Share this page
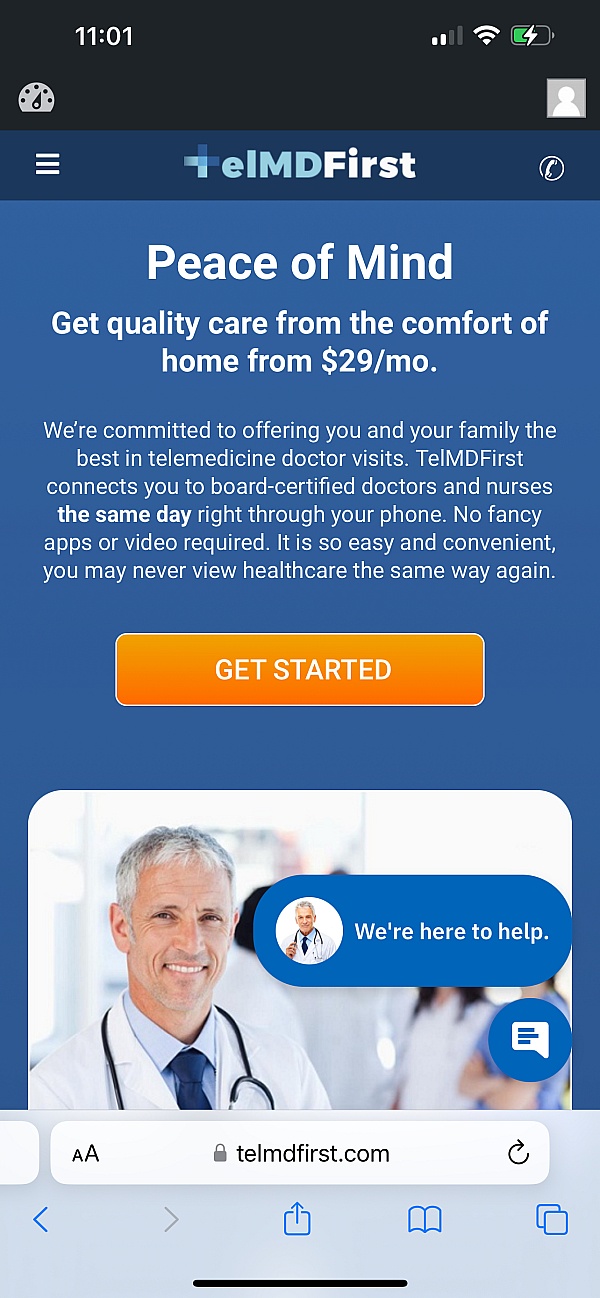 [297, 1219]
